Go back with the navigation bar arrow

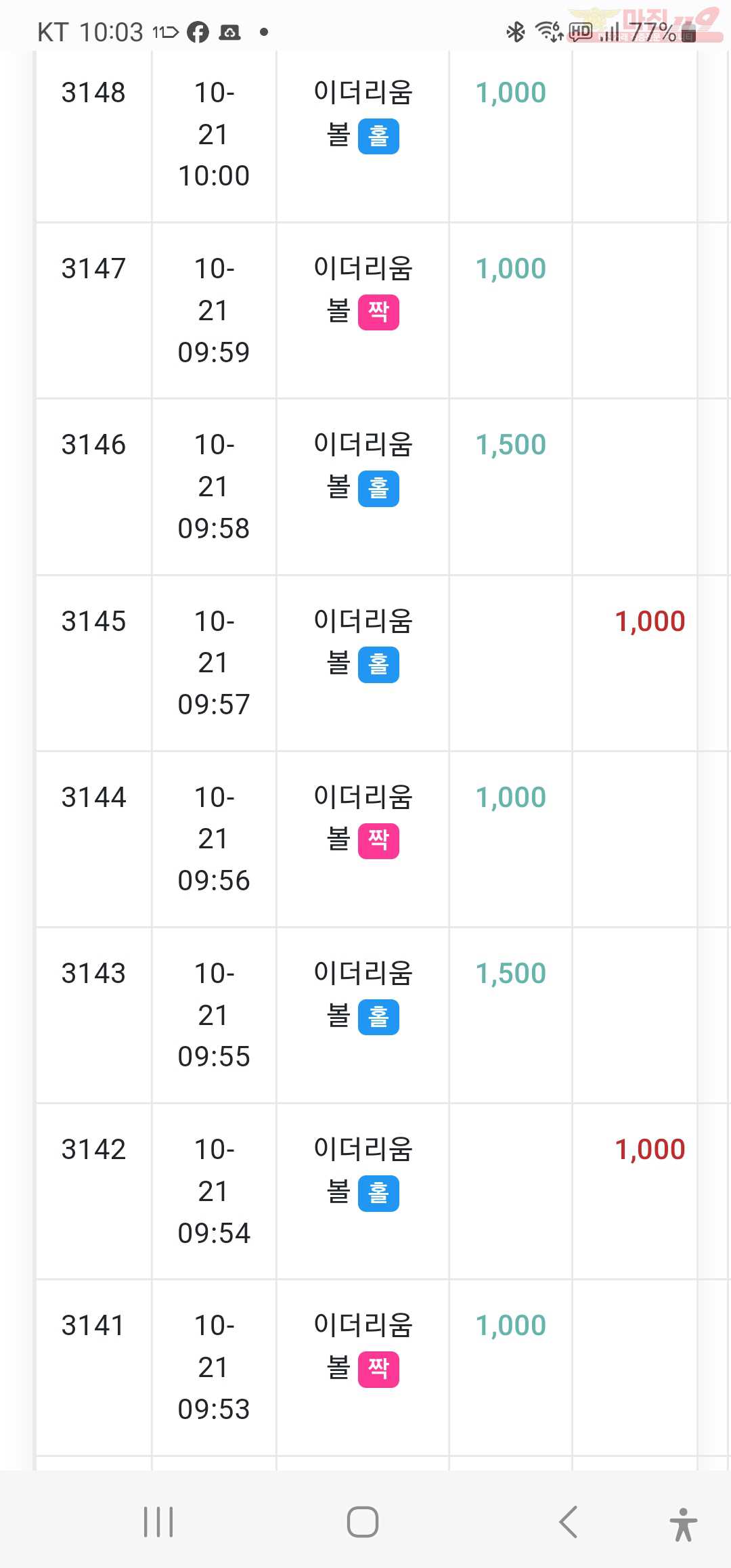pos(569,1522)
